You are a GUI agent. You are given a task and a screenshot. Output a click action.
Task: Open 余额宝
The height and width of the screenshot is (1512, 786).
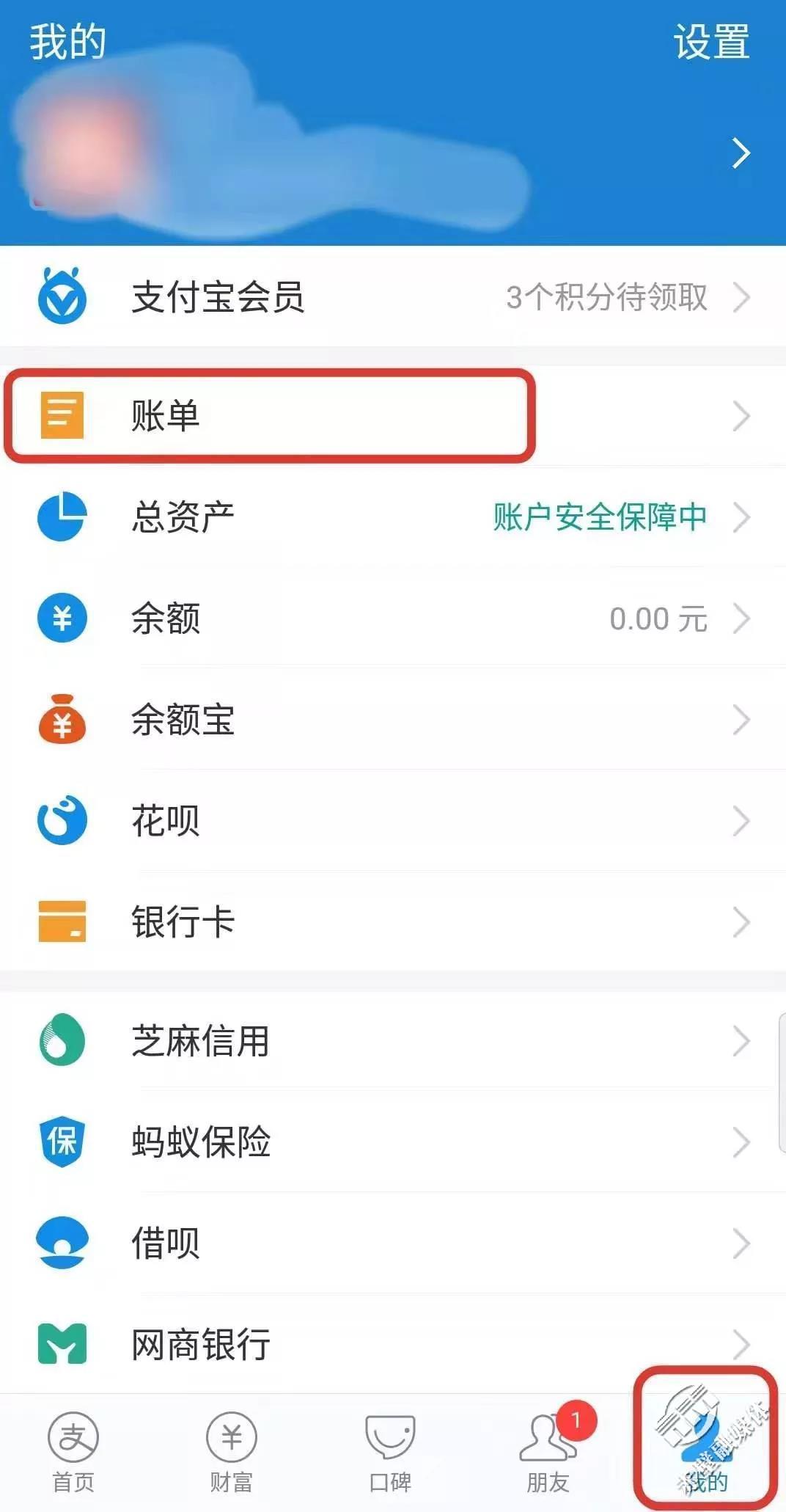tap(393, 719)
